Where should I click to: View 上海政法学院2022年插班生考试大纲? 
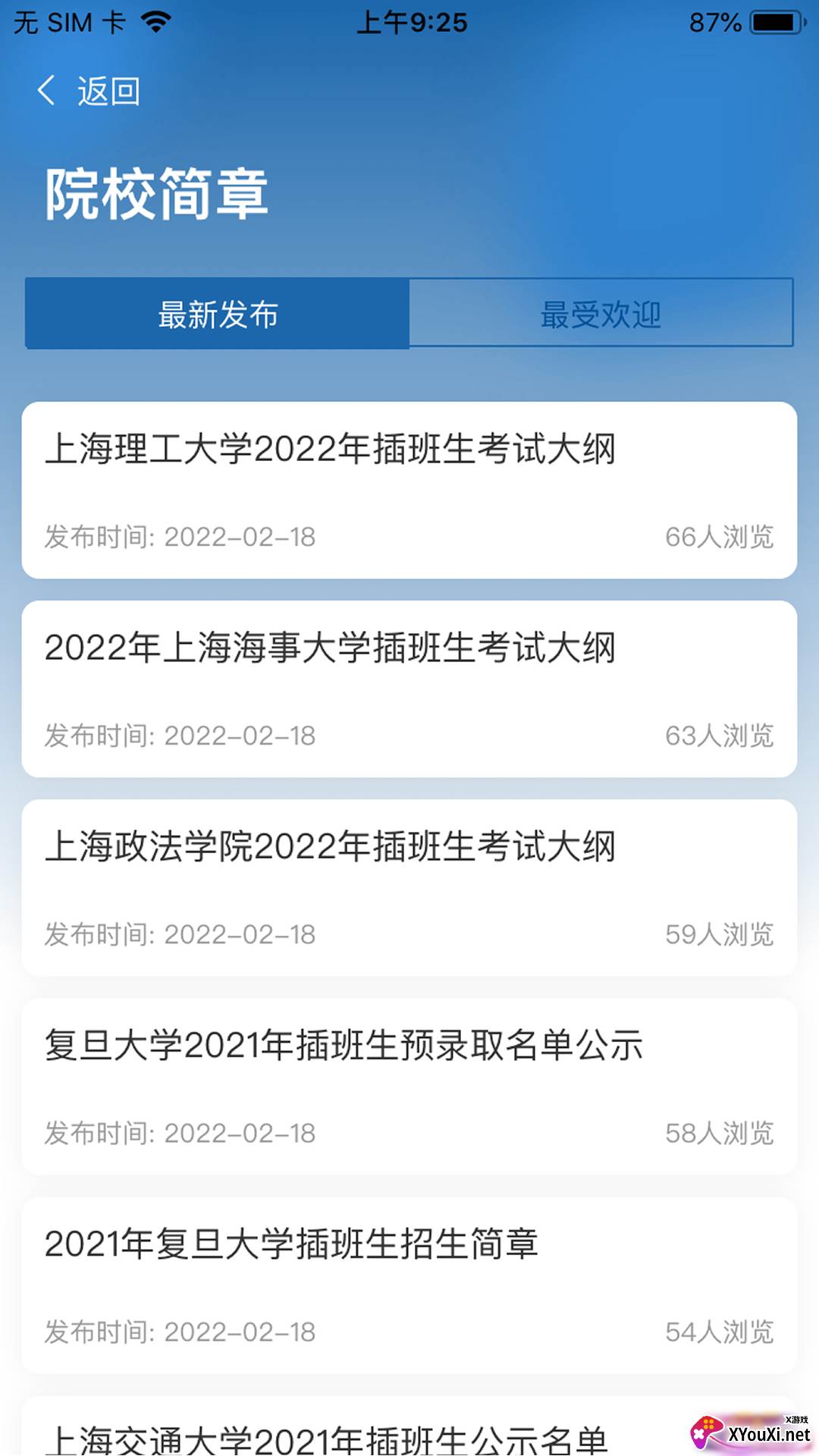click(409, 887)
